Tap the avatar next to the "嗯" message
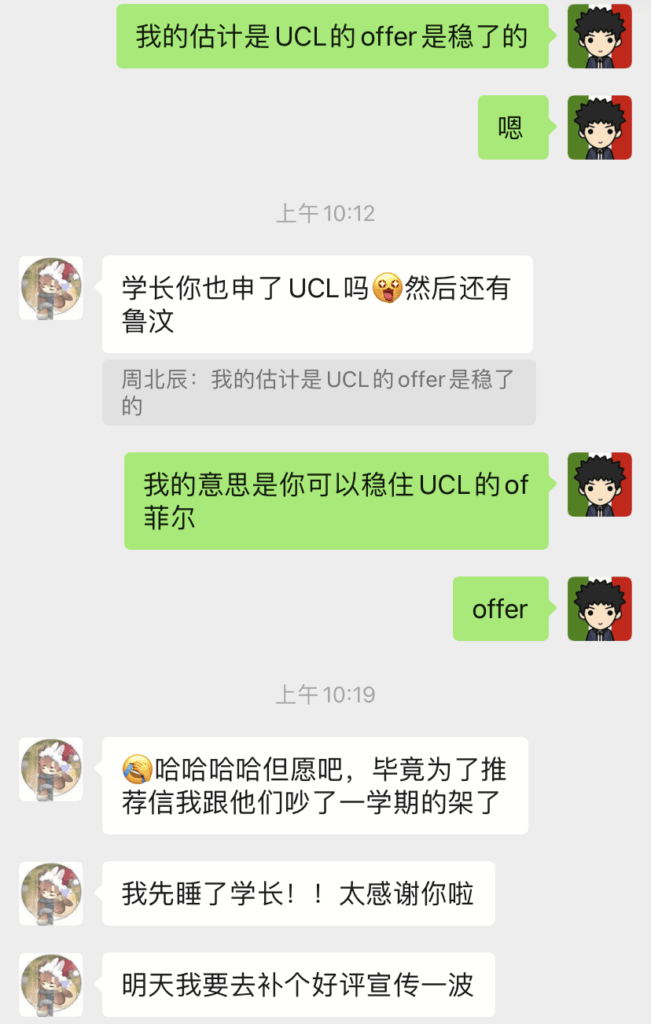Image resolution: width=651 pixels, height=1024 pixels. click(599, 127)
